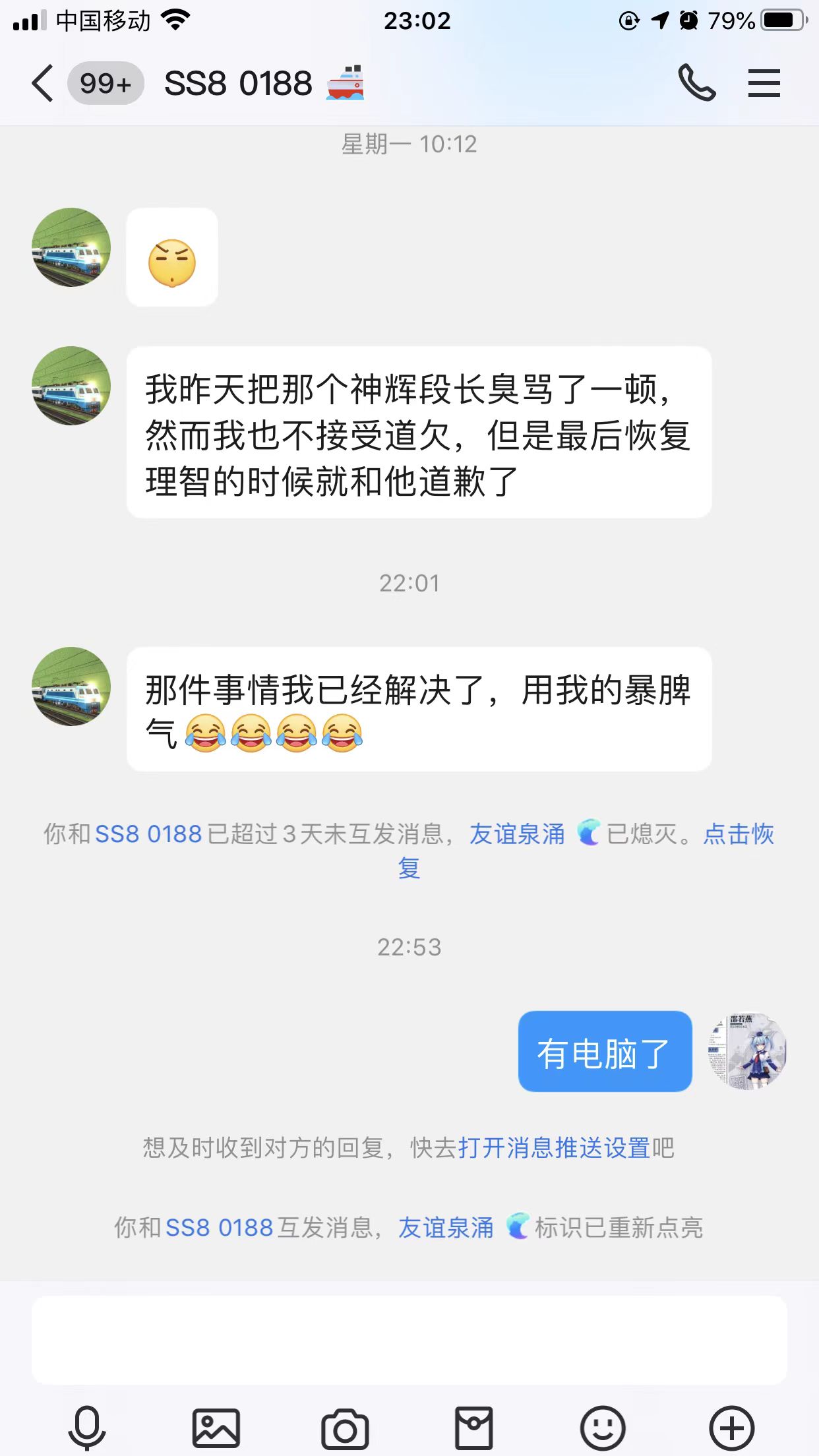Viewport: 819px width, 1456px height.
Task: Tap 点击恢复 to restore friendship streak
Action: click(738, 834)
